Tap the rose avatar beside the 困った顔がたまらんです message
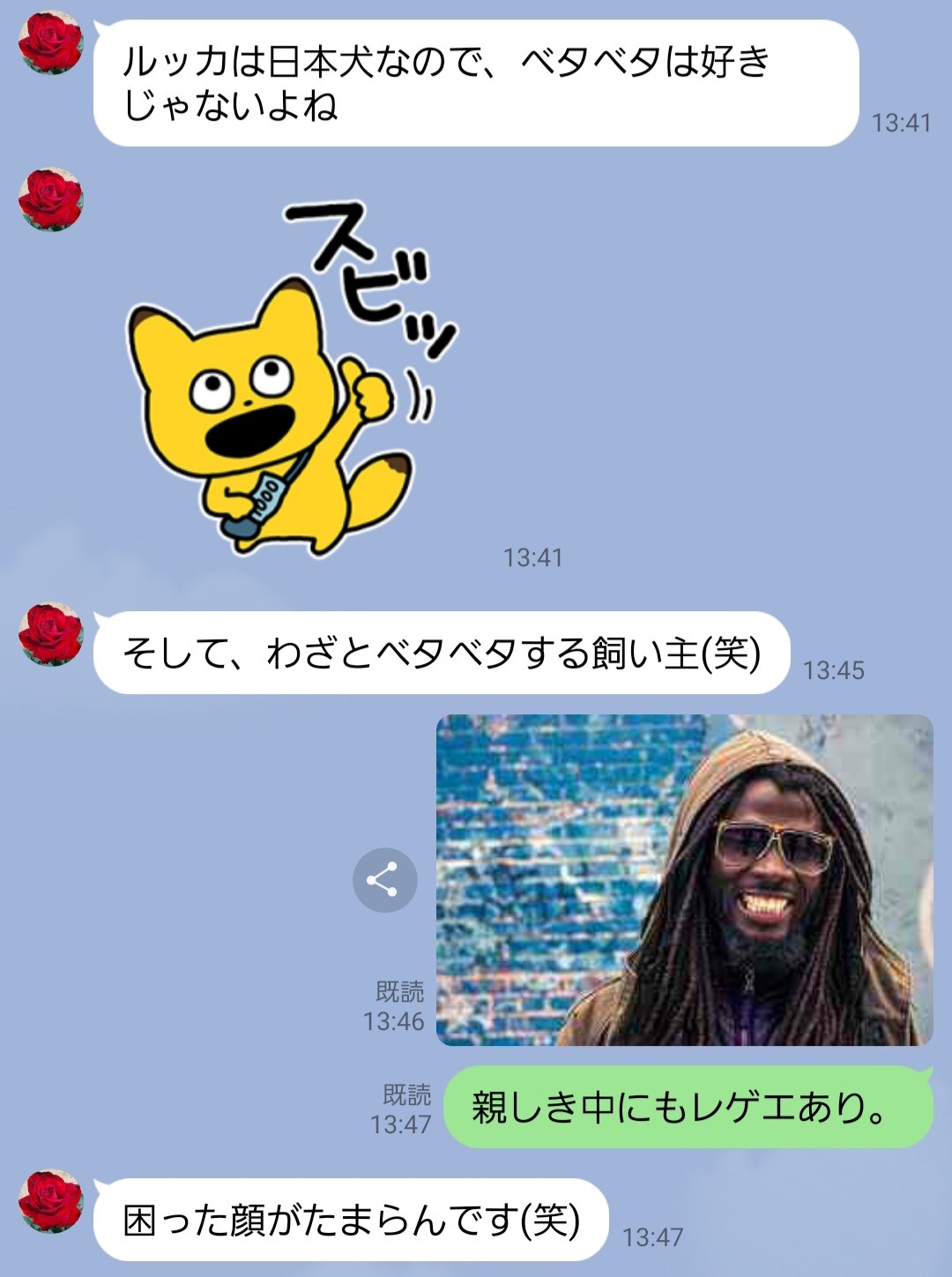 click(x=51, y=1201)
